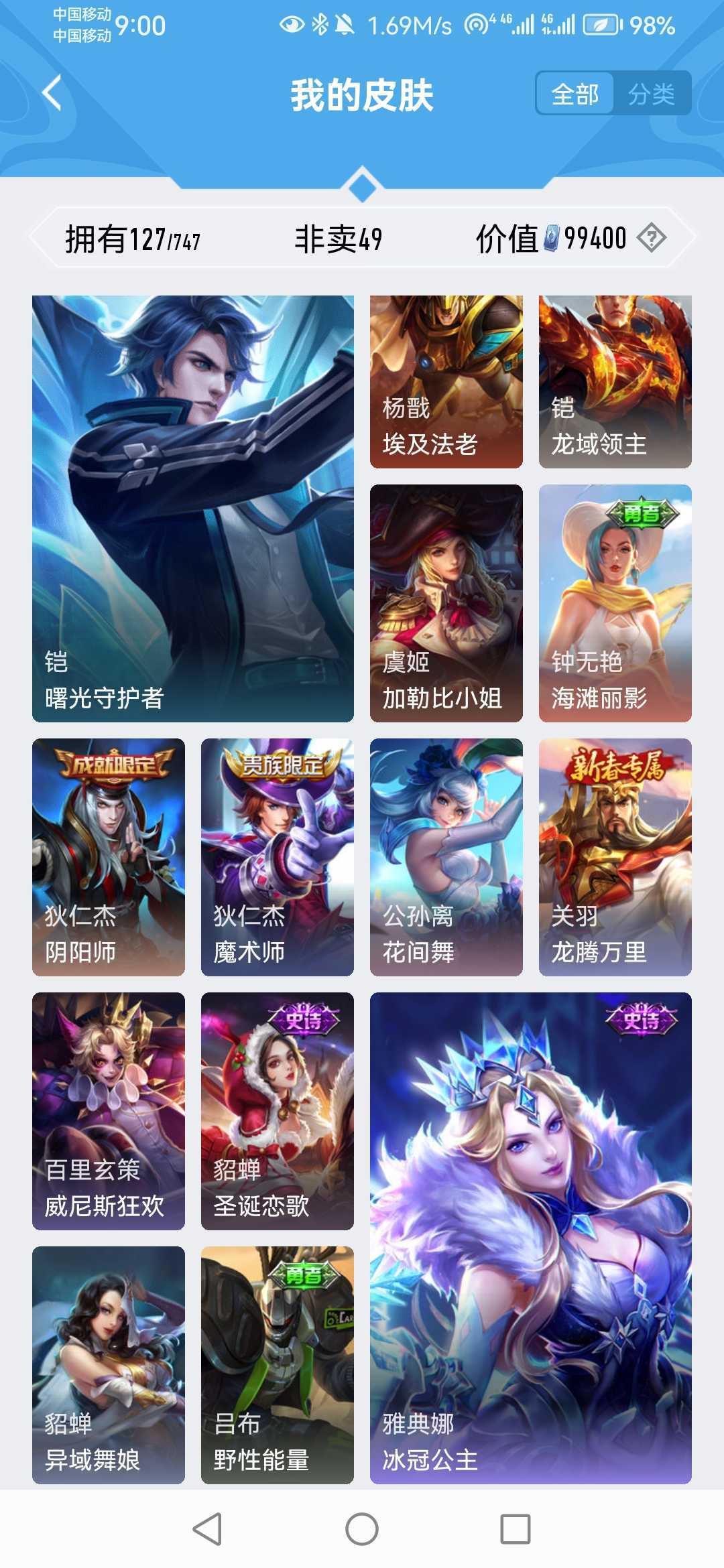724x1568 pixels.
Task: Switch to the 分类 view
Action: tap(651, 94)
